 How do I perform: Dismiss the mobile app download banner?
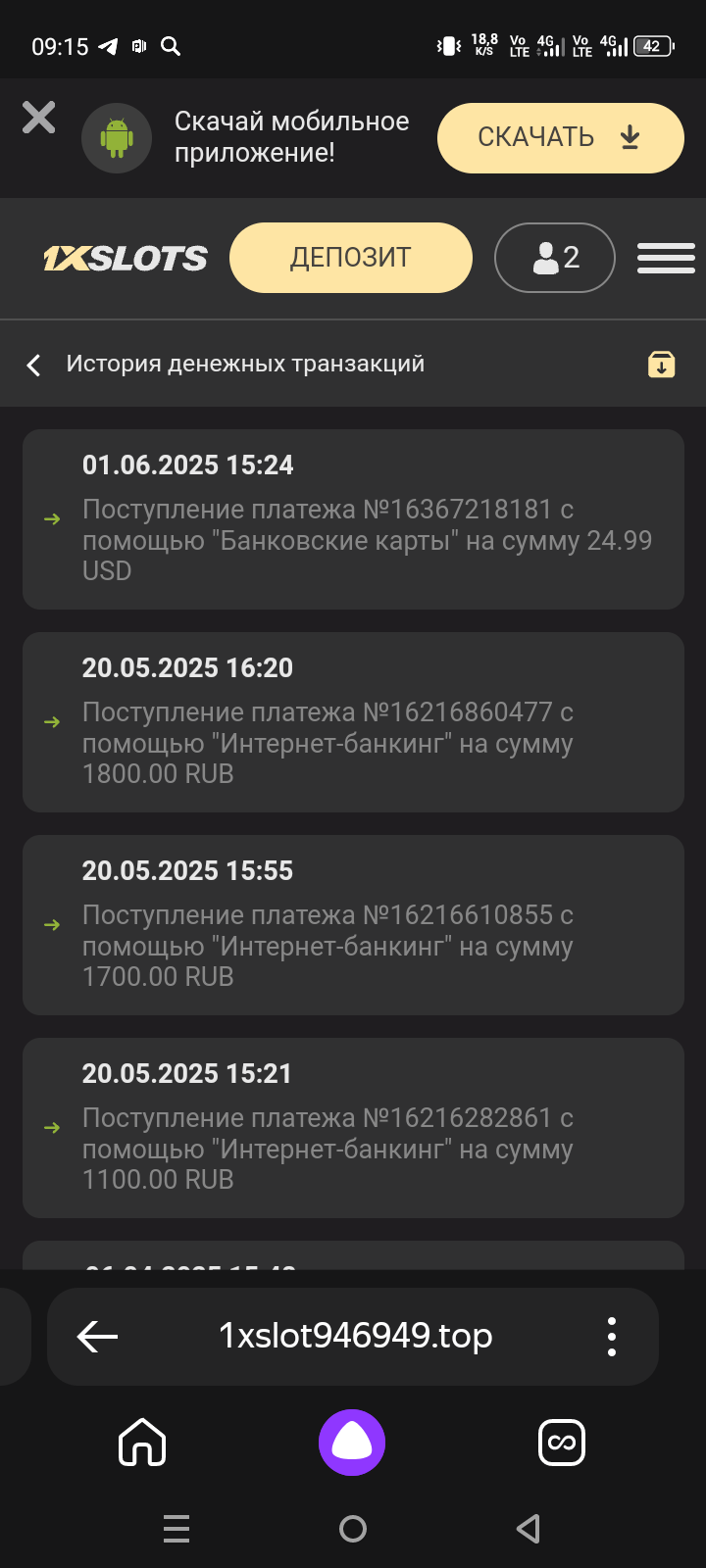tap(39, 119)
